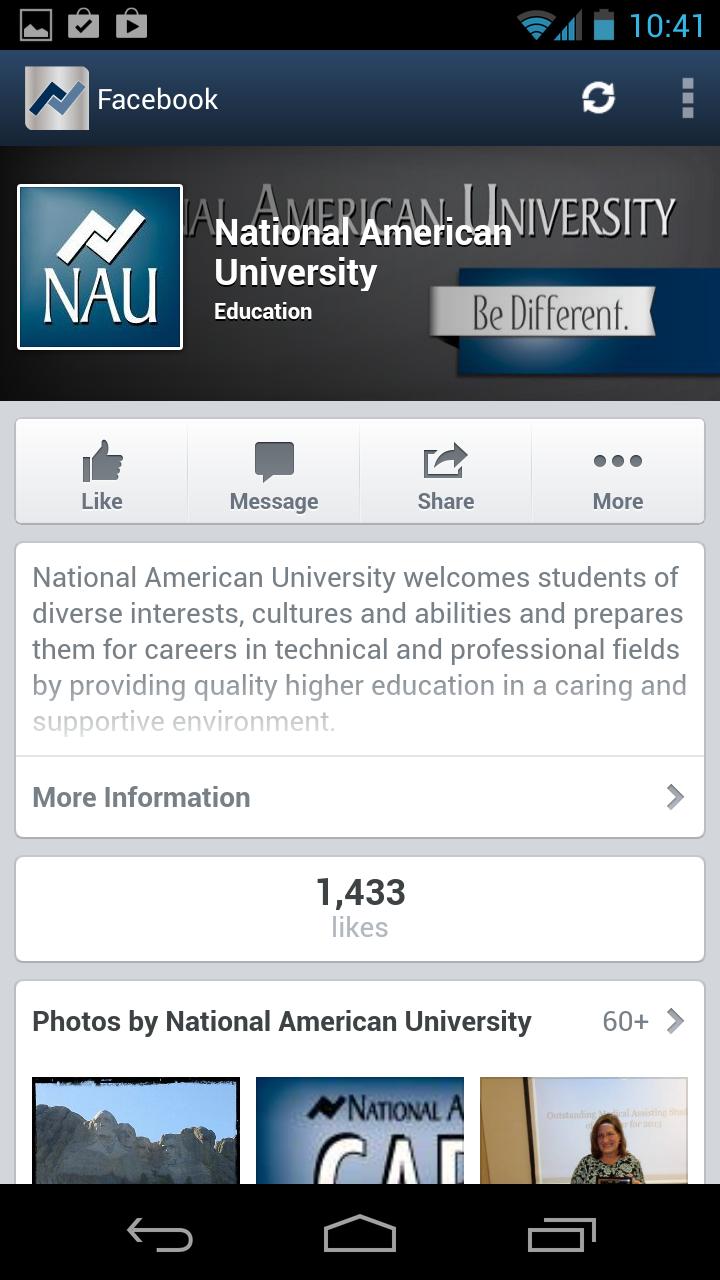Expand More Information section
Viewport: 720px width, 1280px height.
(x=360, y=796)
